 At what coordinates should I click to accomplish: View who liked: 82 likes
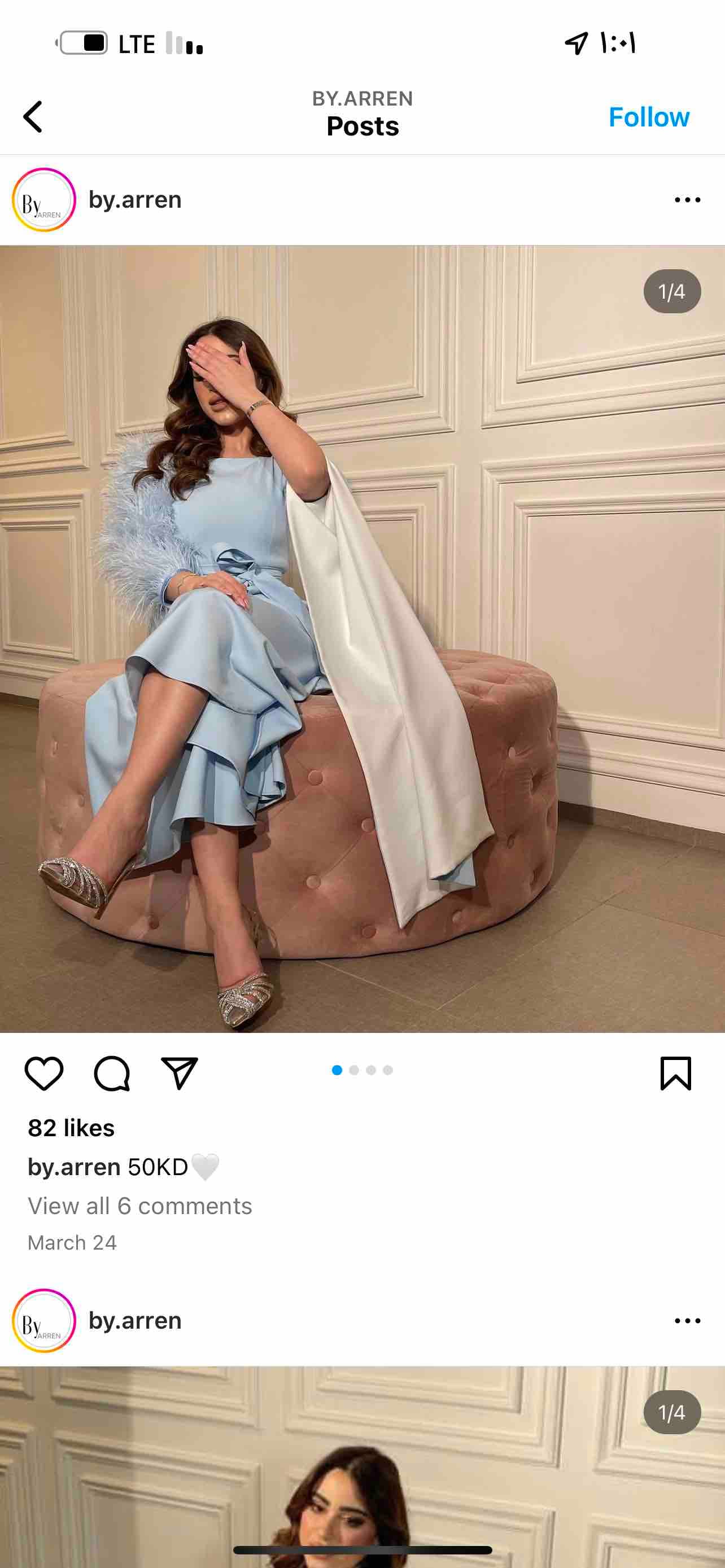coord(71,1128)
